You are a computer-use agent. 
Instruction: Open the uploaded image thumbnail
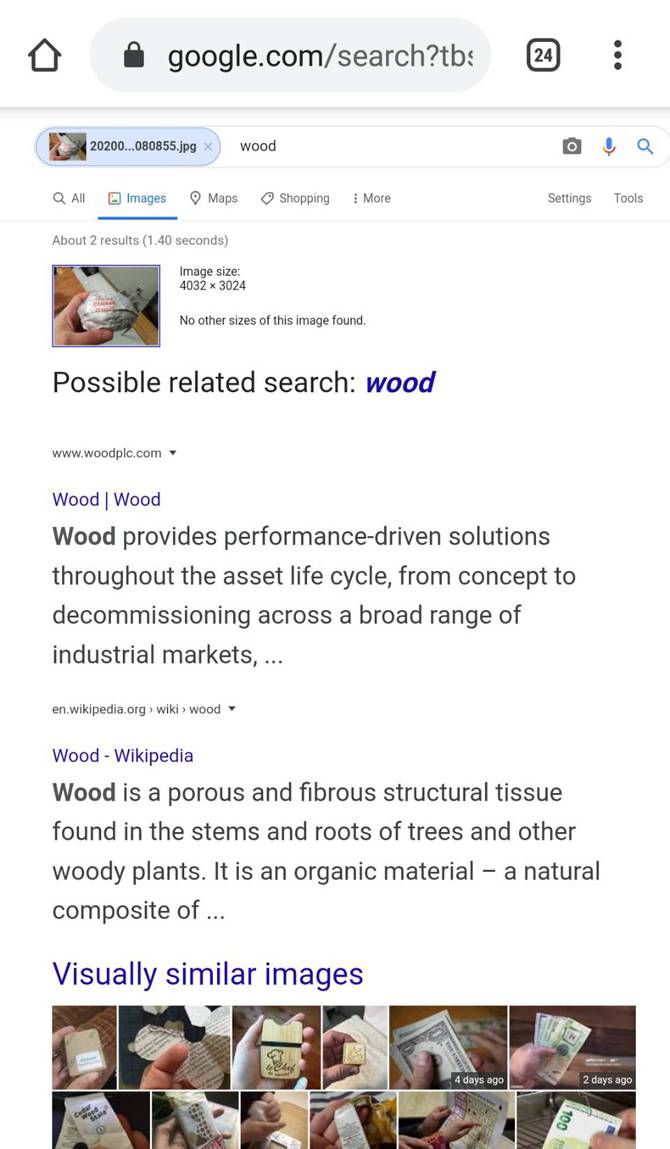(106, 306)
